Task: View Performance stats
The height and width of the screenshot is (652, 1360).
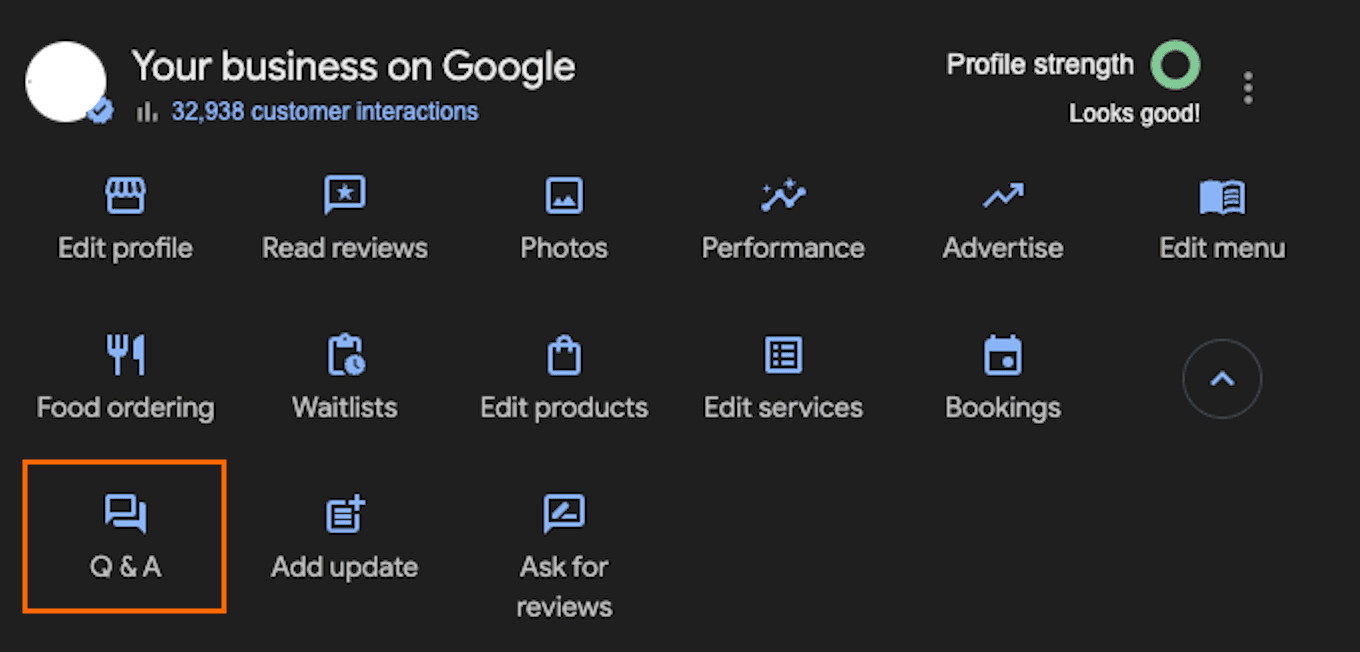Action: point(783,219)
